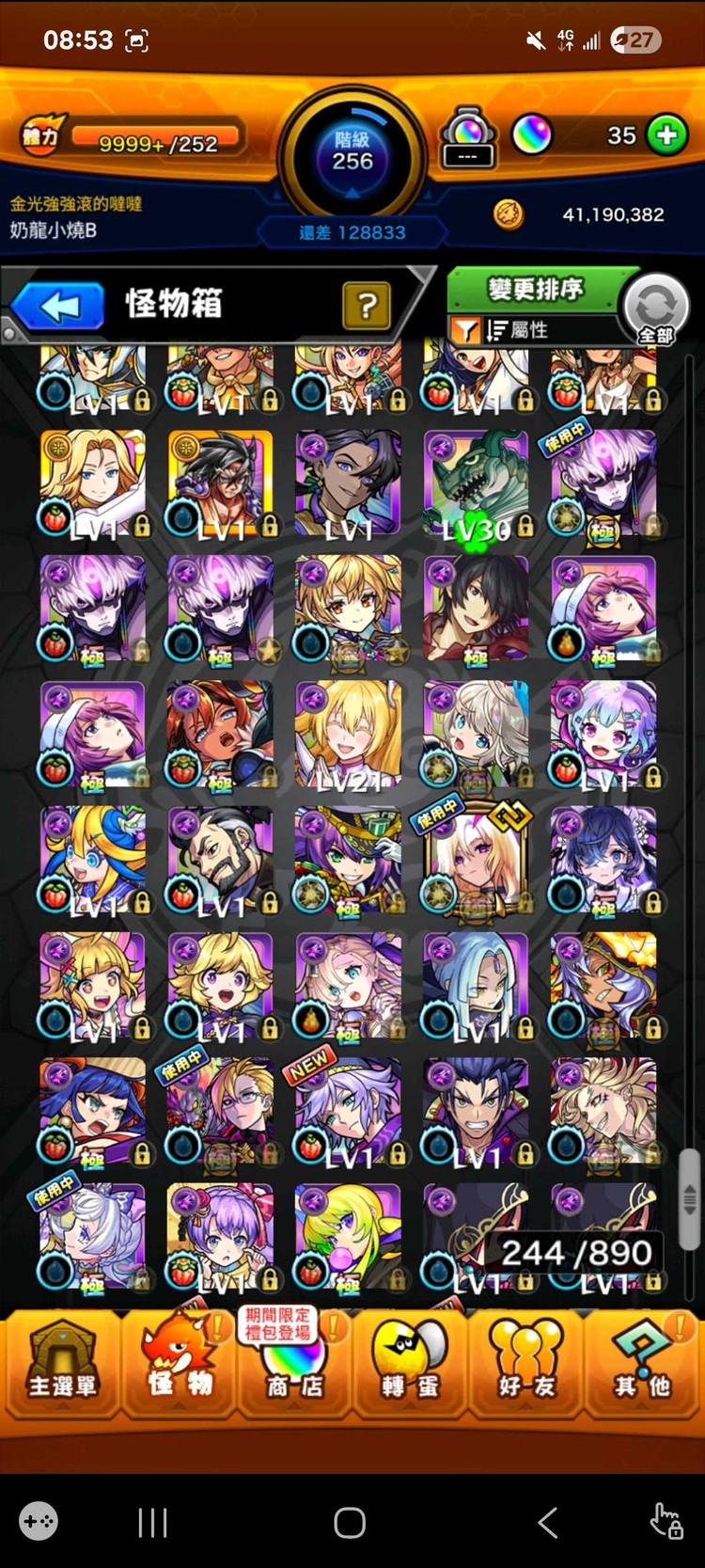Open the 屬性 filter option
The image size is (705, 1568).
coord(517,330)
